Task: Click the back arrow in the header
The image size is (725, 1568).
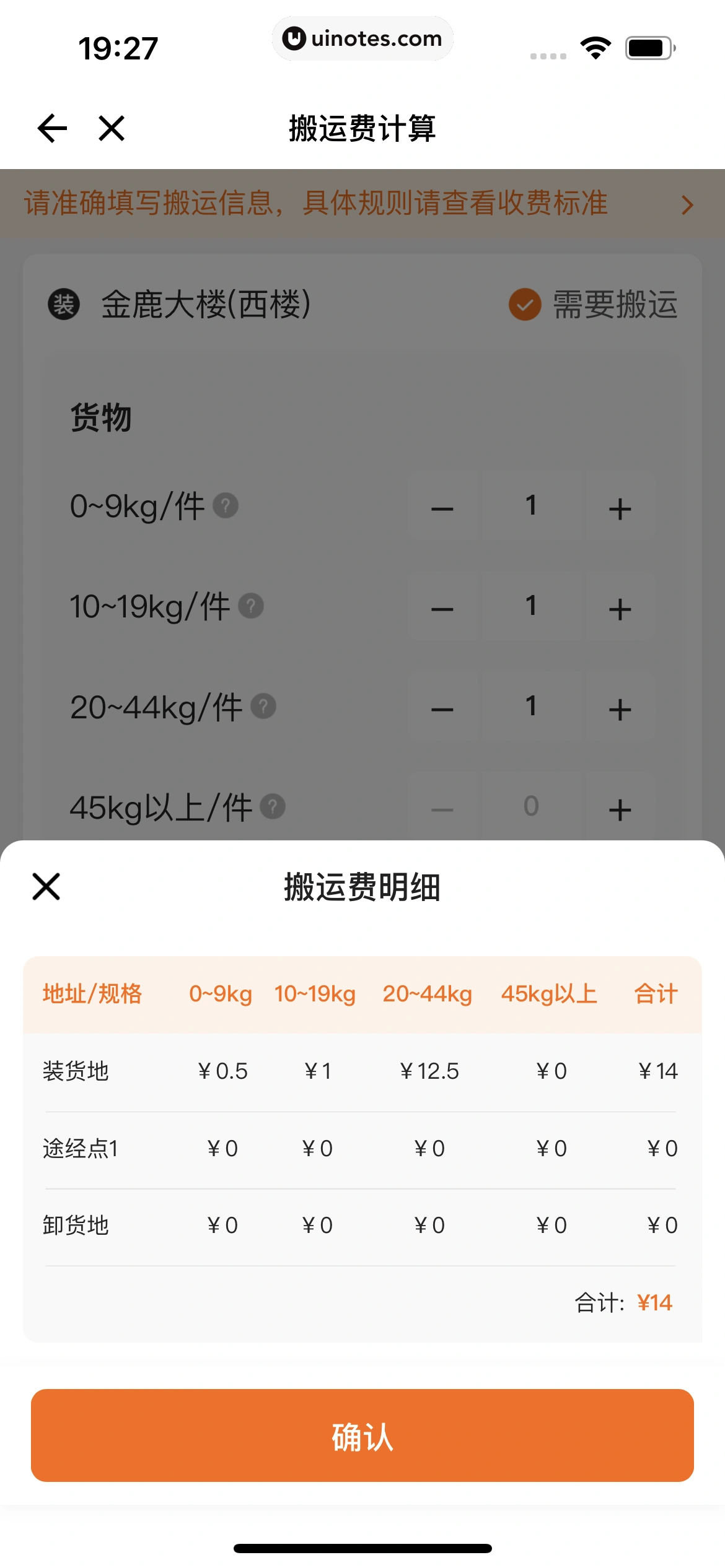Action: (51, 128)
